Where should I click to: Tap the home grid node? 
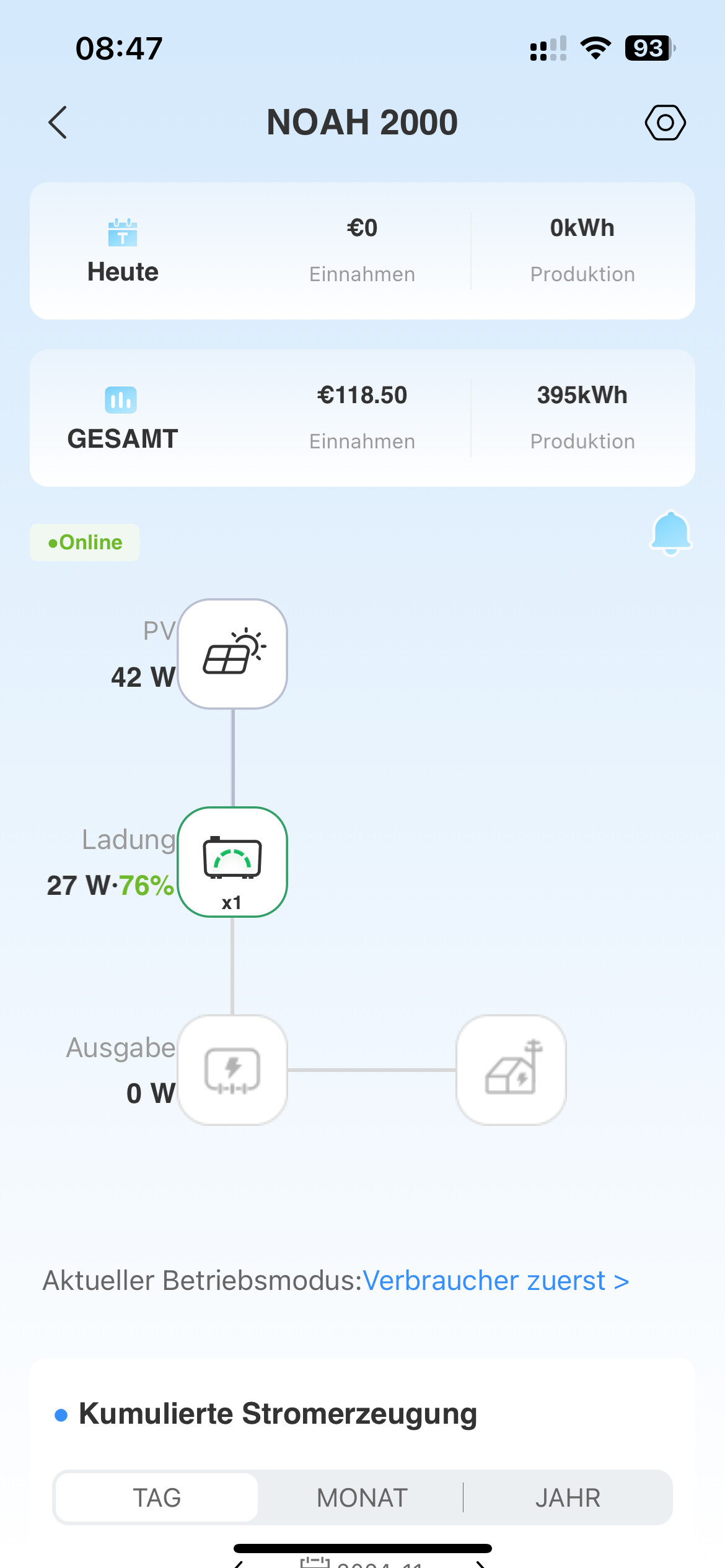pos(511,1070)
